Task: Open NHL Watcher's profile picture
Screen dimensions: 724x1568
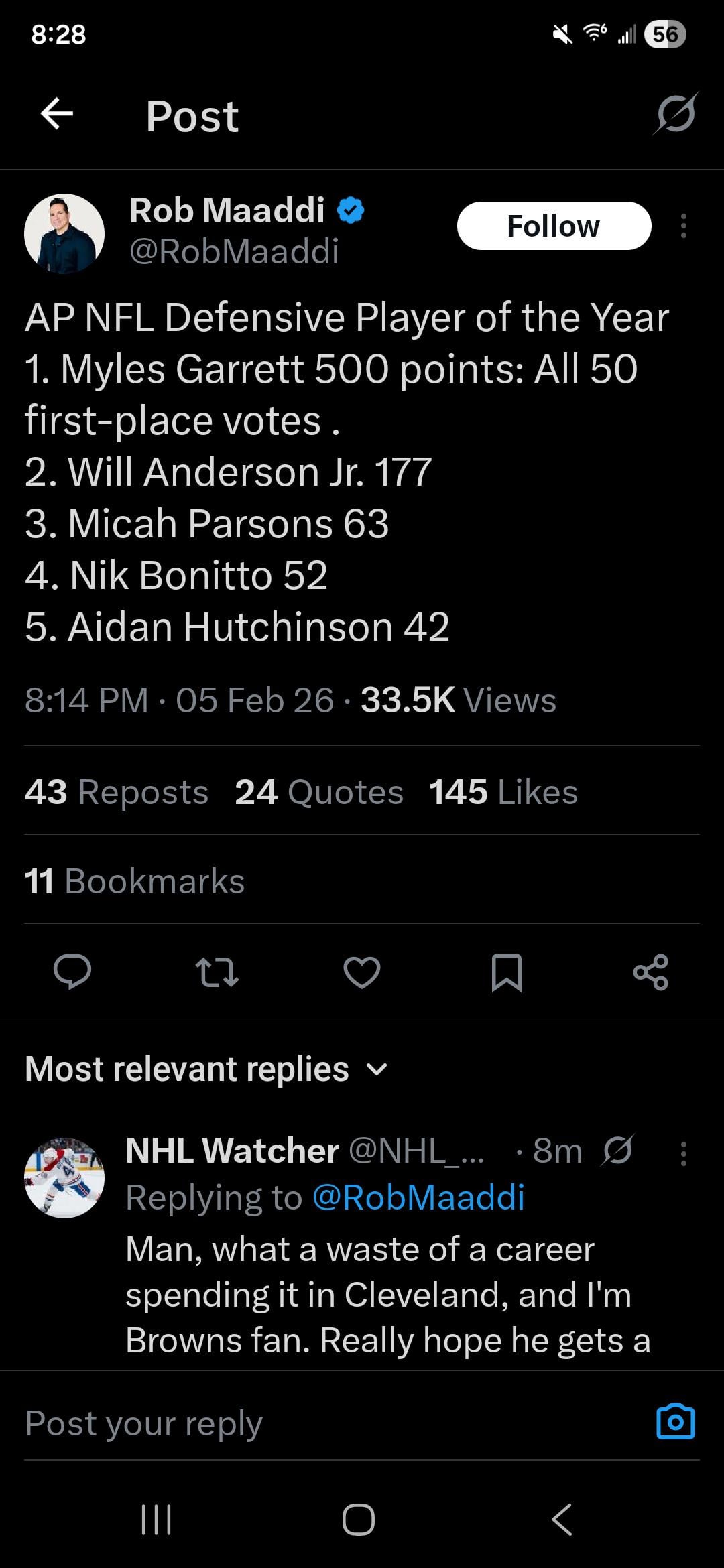Action: tap(64, 1177)
